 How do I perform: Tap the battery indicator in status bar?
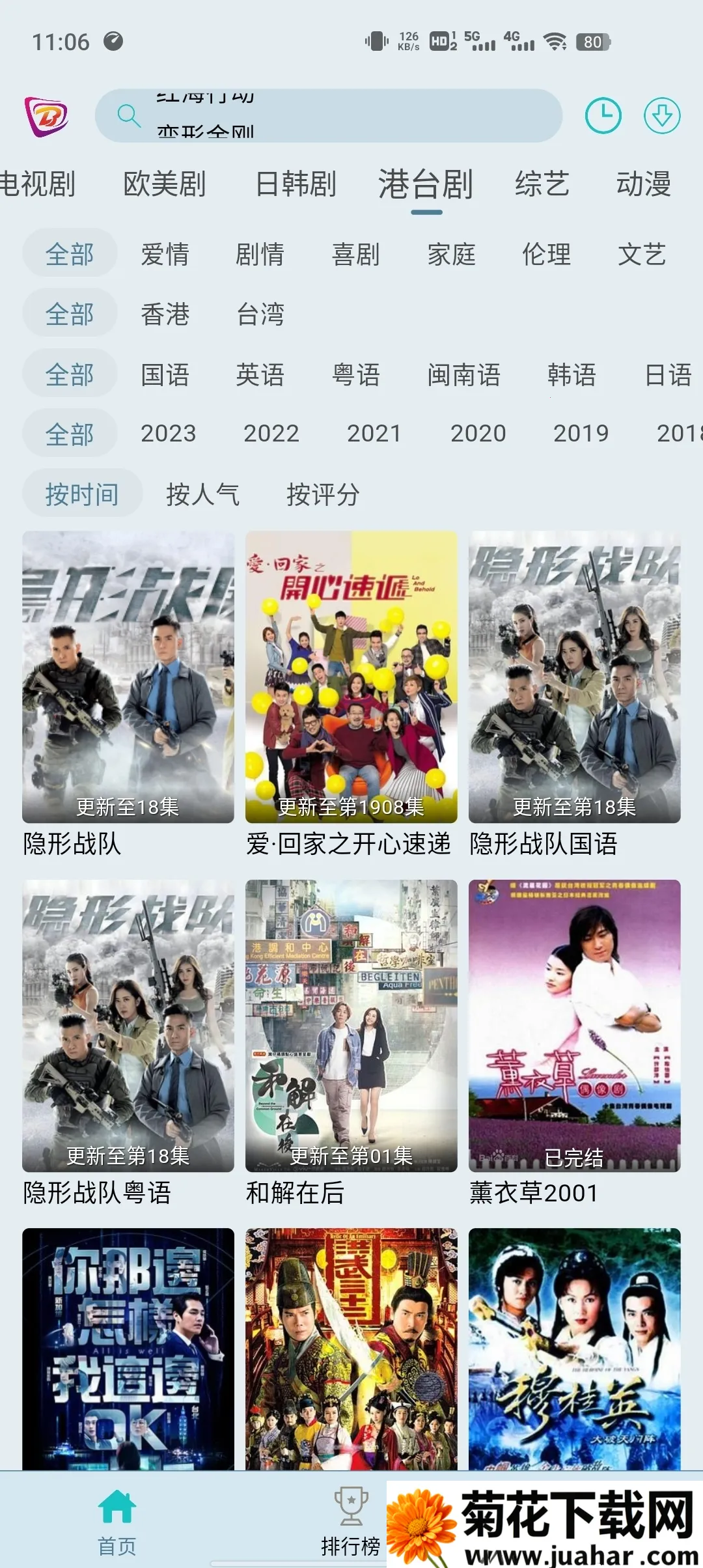(593, 41)
